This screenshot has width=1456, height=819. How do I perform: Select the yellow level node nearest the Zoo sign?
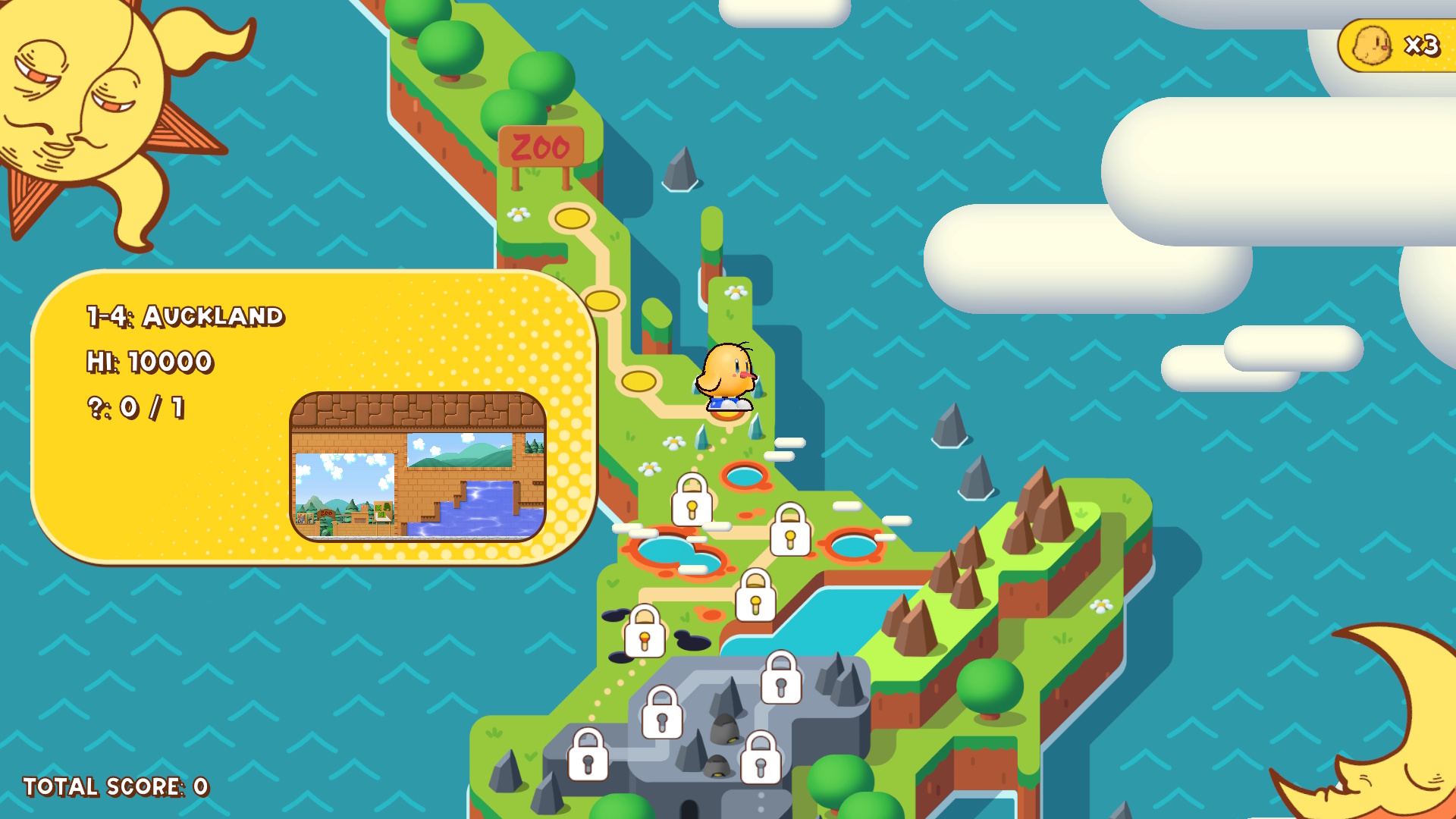(x=572, y=219)
